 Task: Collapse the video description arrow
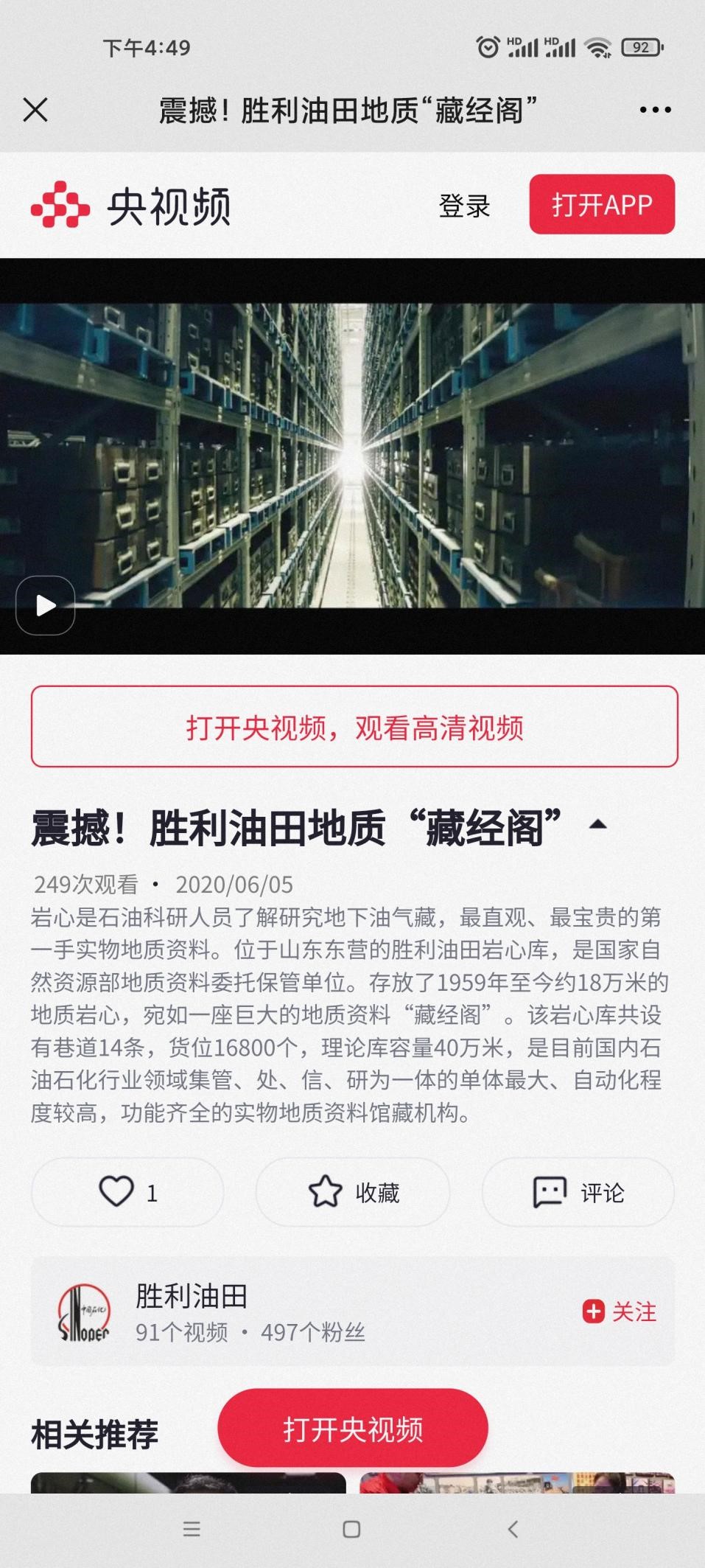[x=598, y=825]
